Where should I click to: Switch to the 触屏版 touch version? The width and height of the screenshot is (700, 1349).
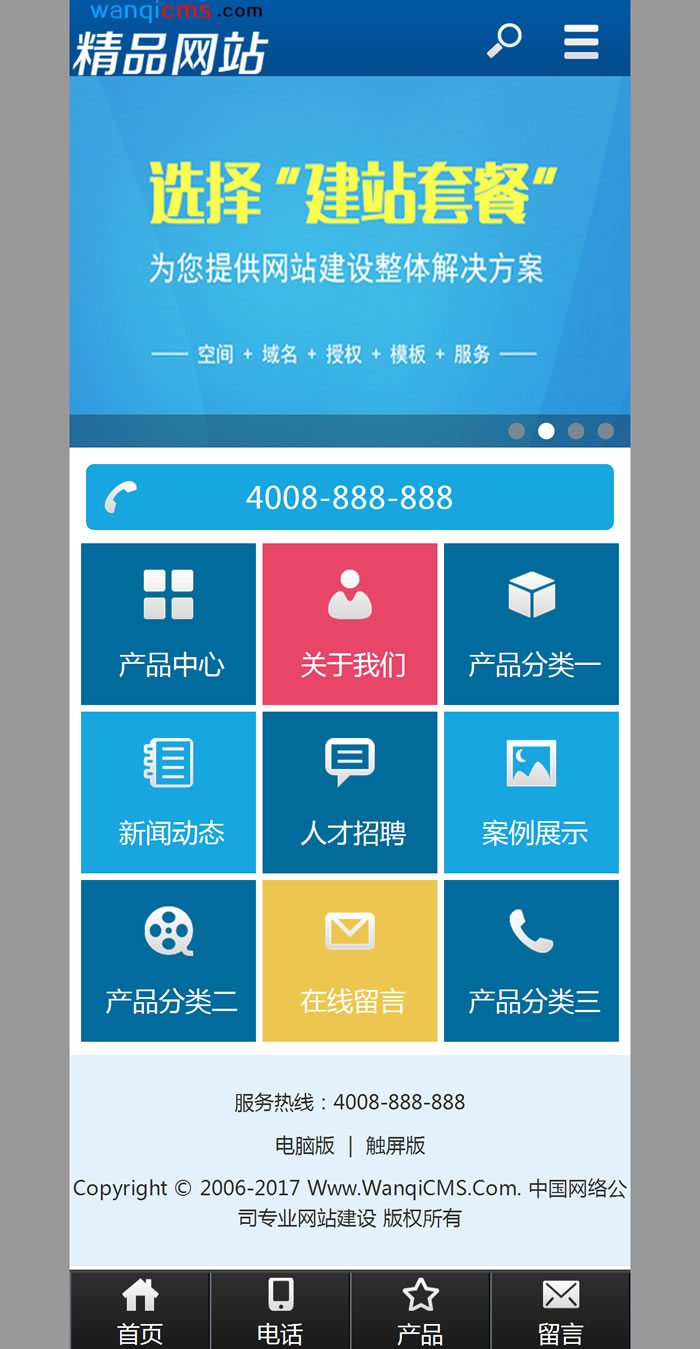coord(395,1146)
